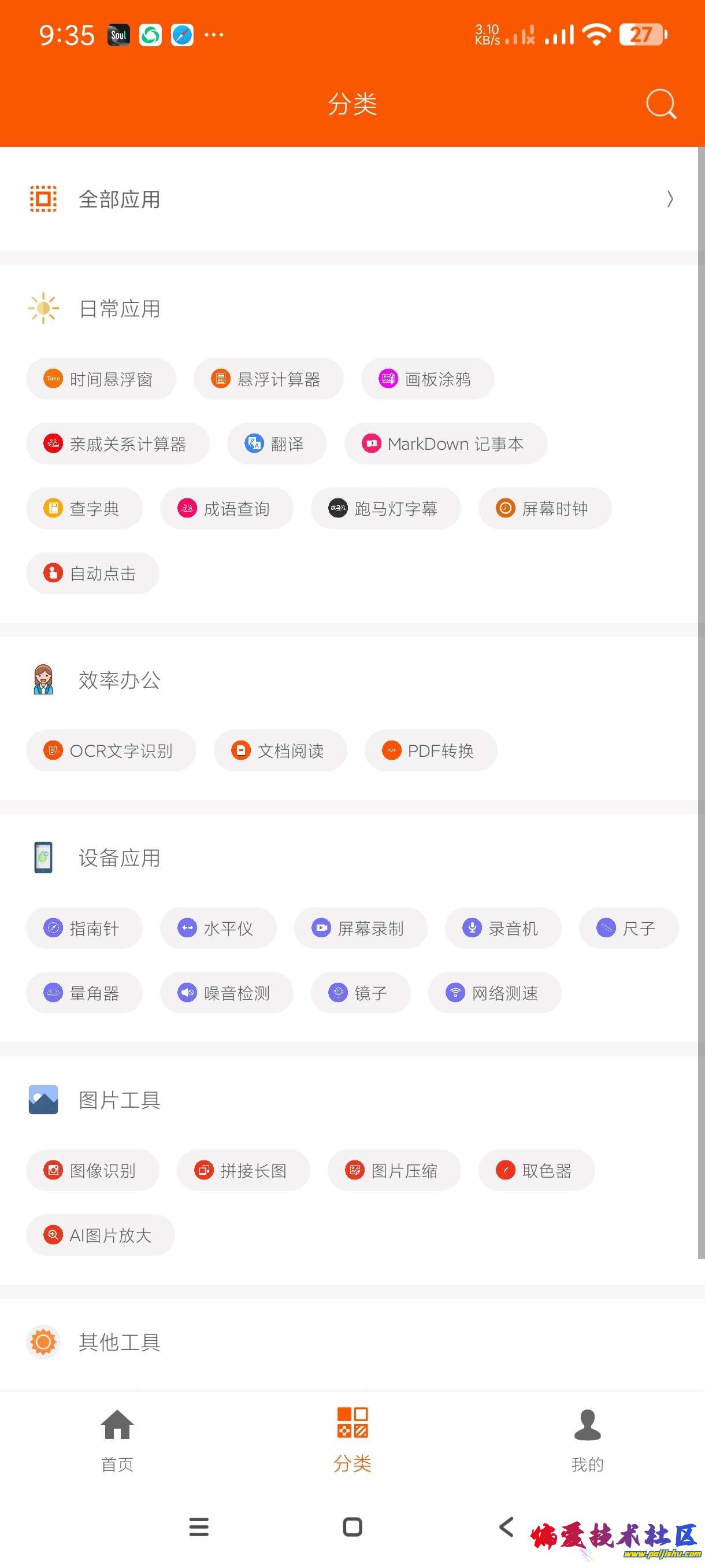Open the search icon in top bar
Screen dimensions: 705x1568
point(661,104)
